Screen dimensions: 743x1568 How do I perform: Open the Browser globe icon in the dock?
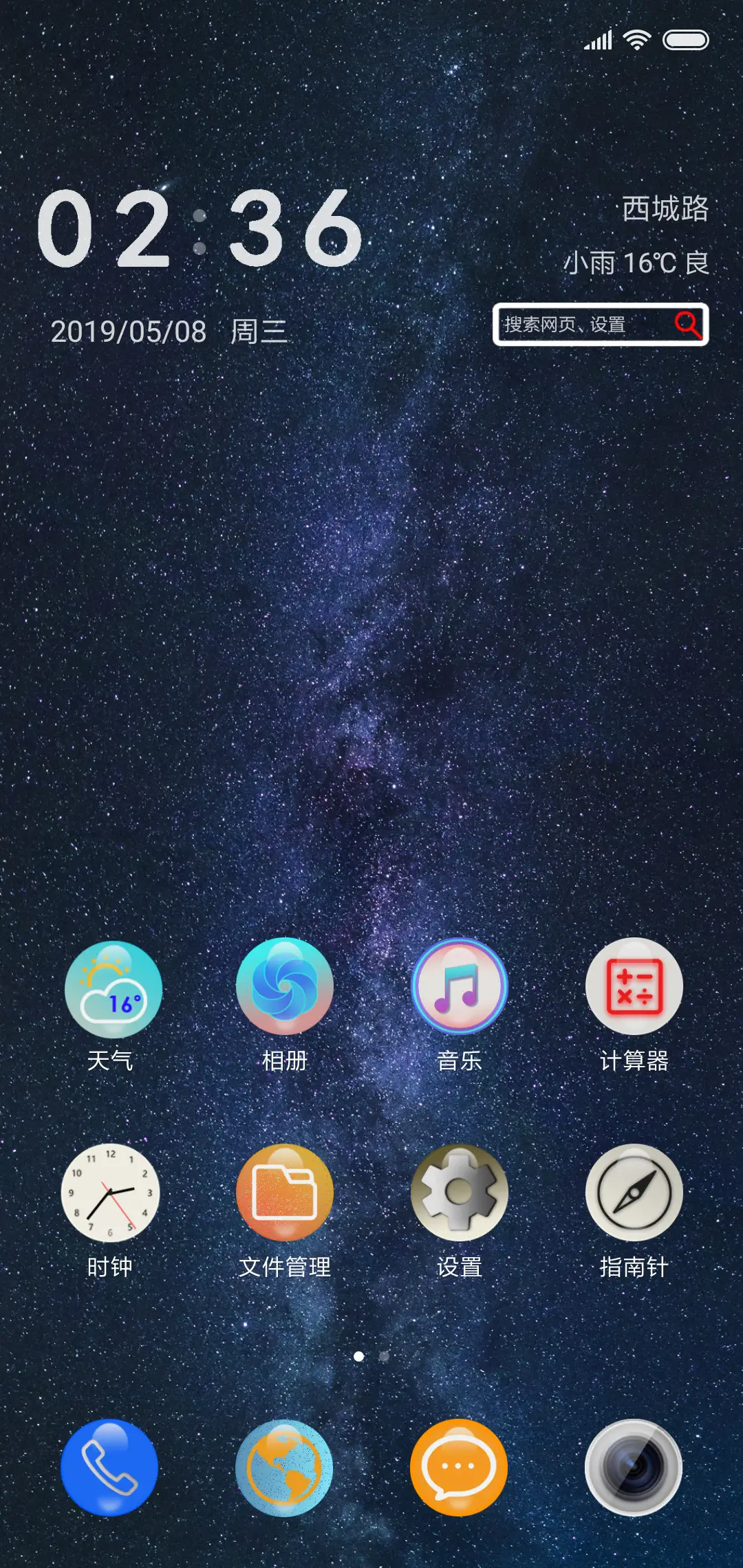click(286, 1468)
